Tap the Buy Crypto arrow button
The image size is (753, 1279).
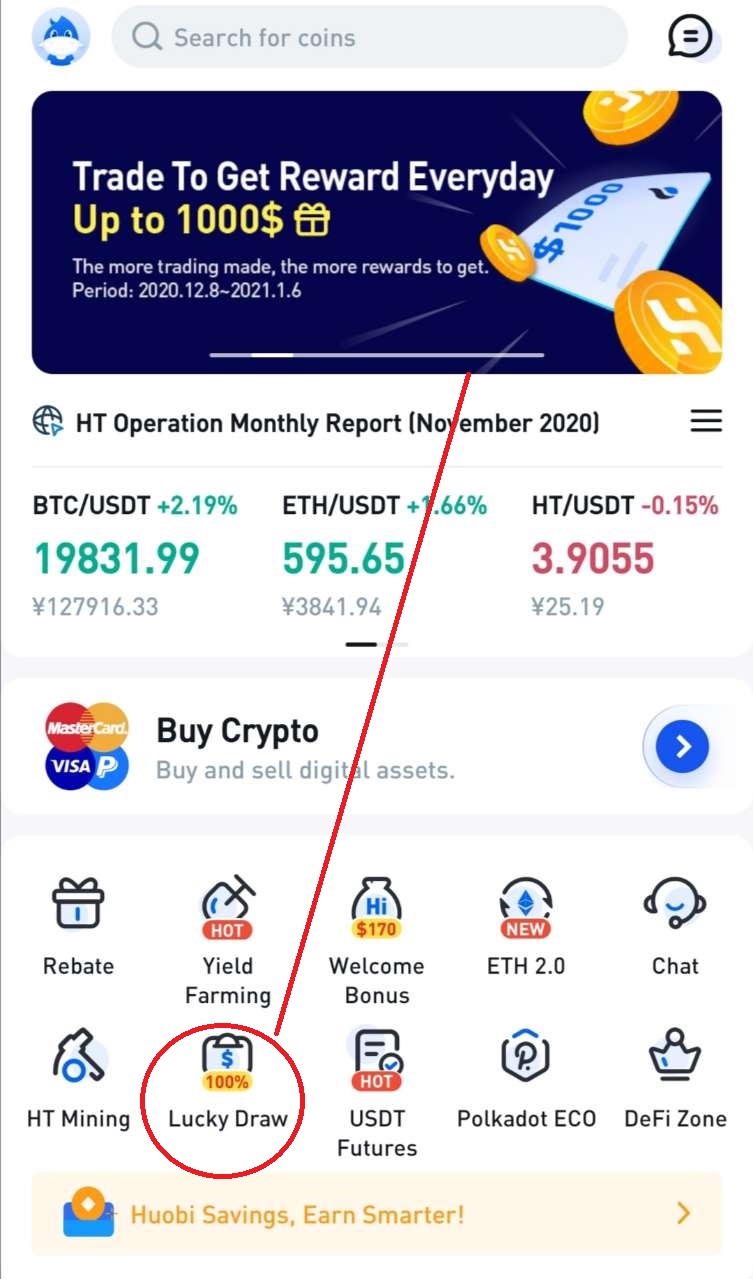point(683,746)
